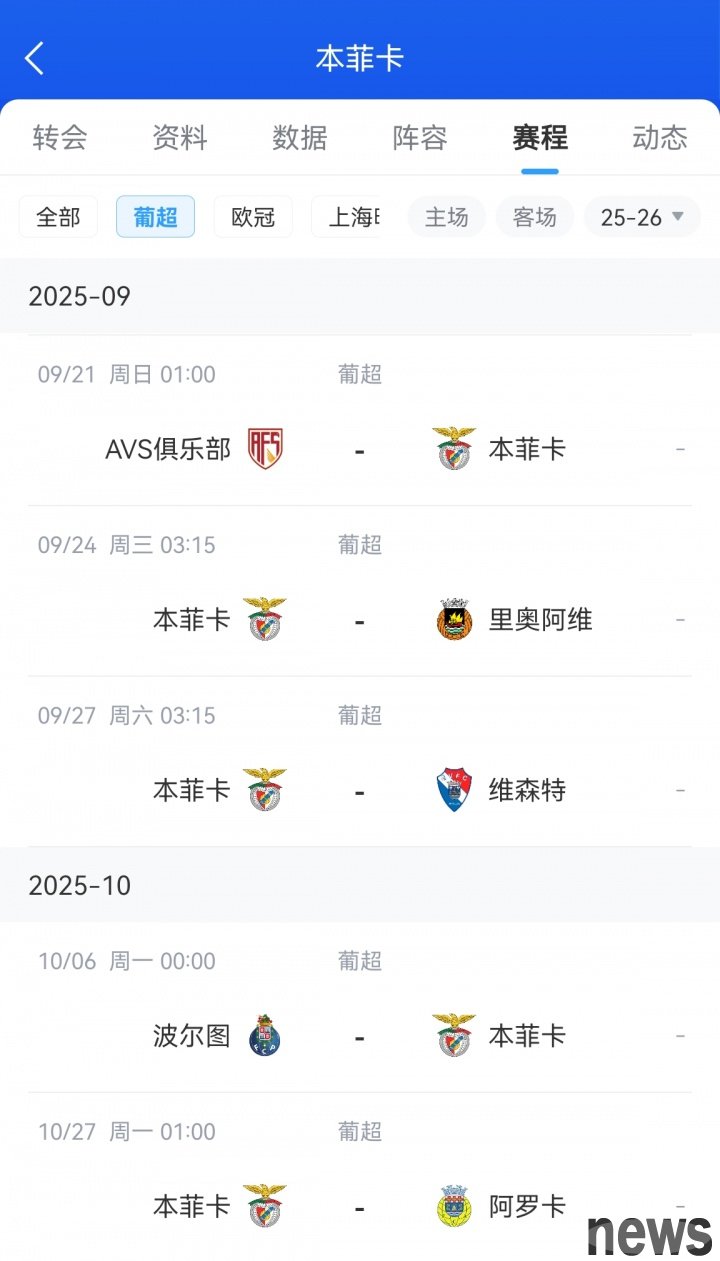Viewport: 720px width, 1261px height.
Task: Select the 全部 filter chip
Action: [x=58, y=217]
